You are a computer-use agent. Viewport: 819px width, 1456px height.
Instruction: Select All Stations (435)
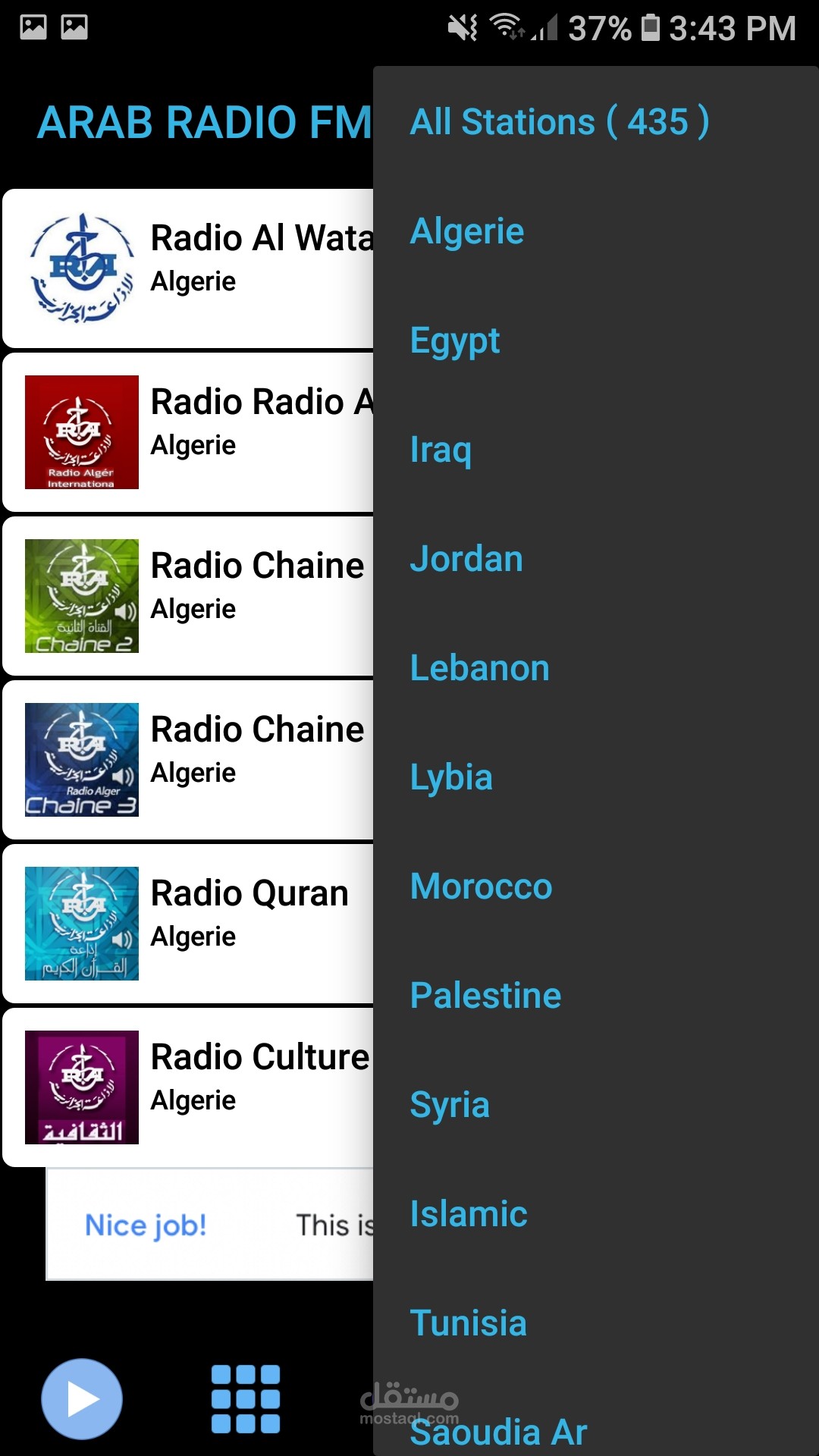(x=560, y=122)
